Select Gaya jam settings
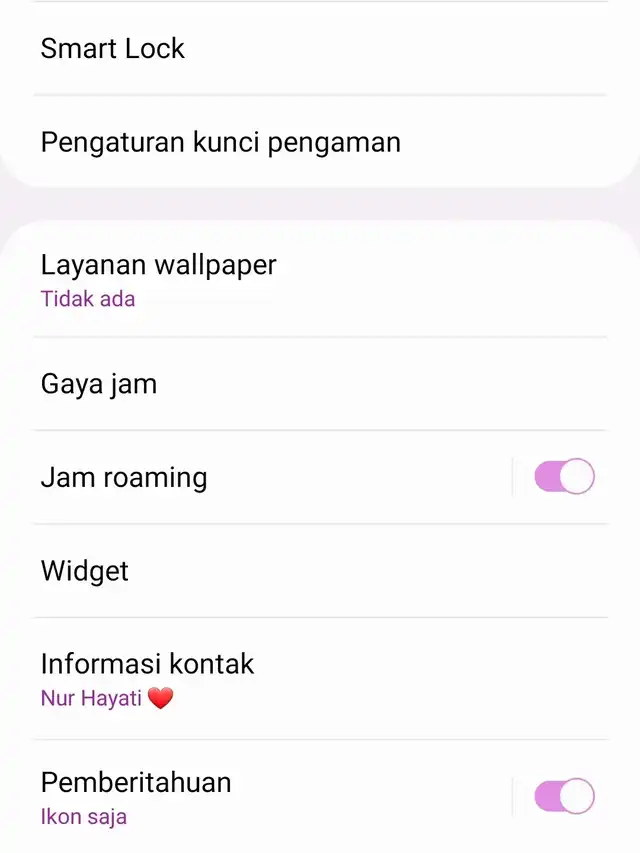640x853 pixels. [x=99, y=384]
